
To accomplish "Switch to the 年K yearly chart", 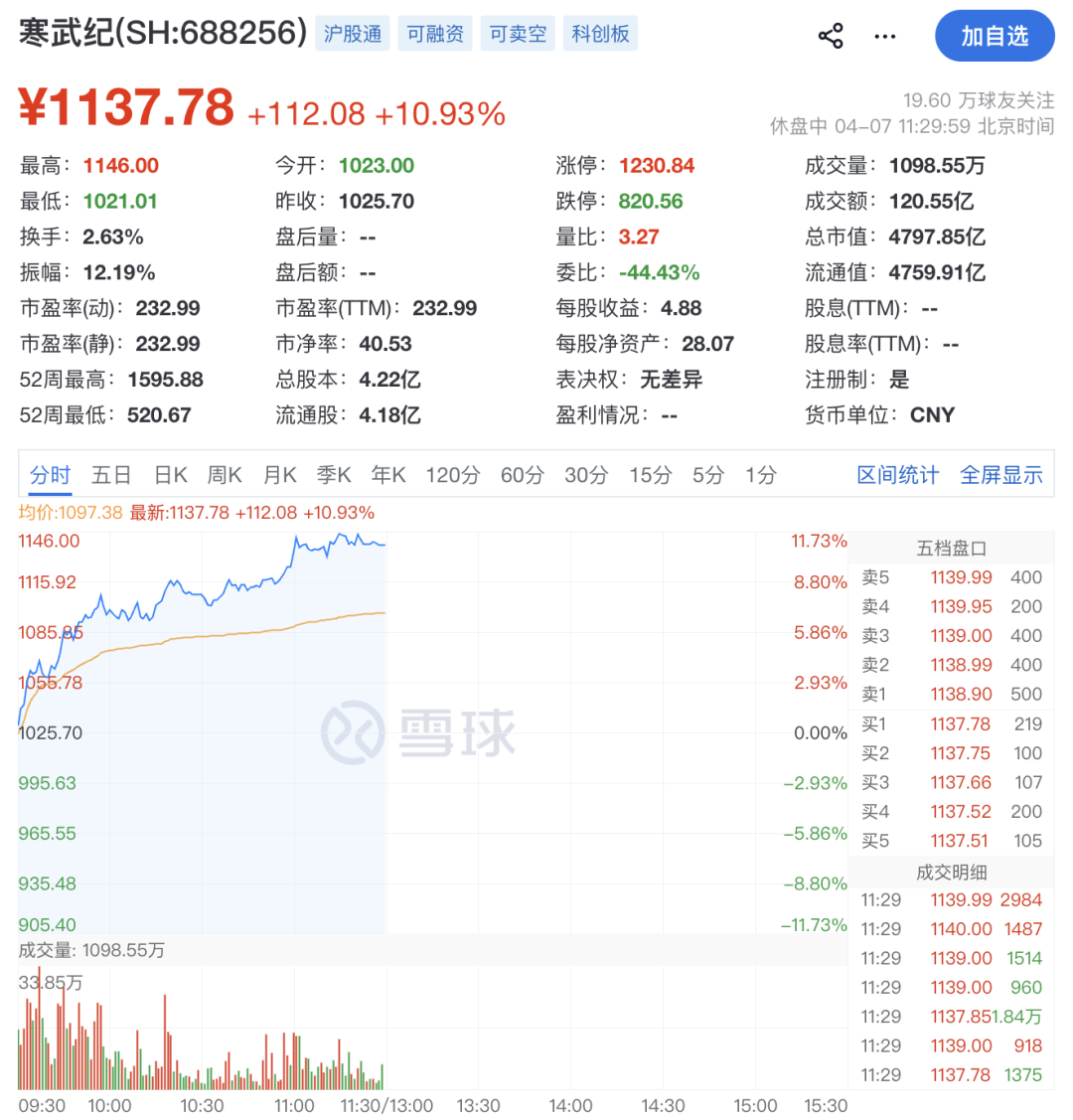I will point(387,475).
